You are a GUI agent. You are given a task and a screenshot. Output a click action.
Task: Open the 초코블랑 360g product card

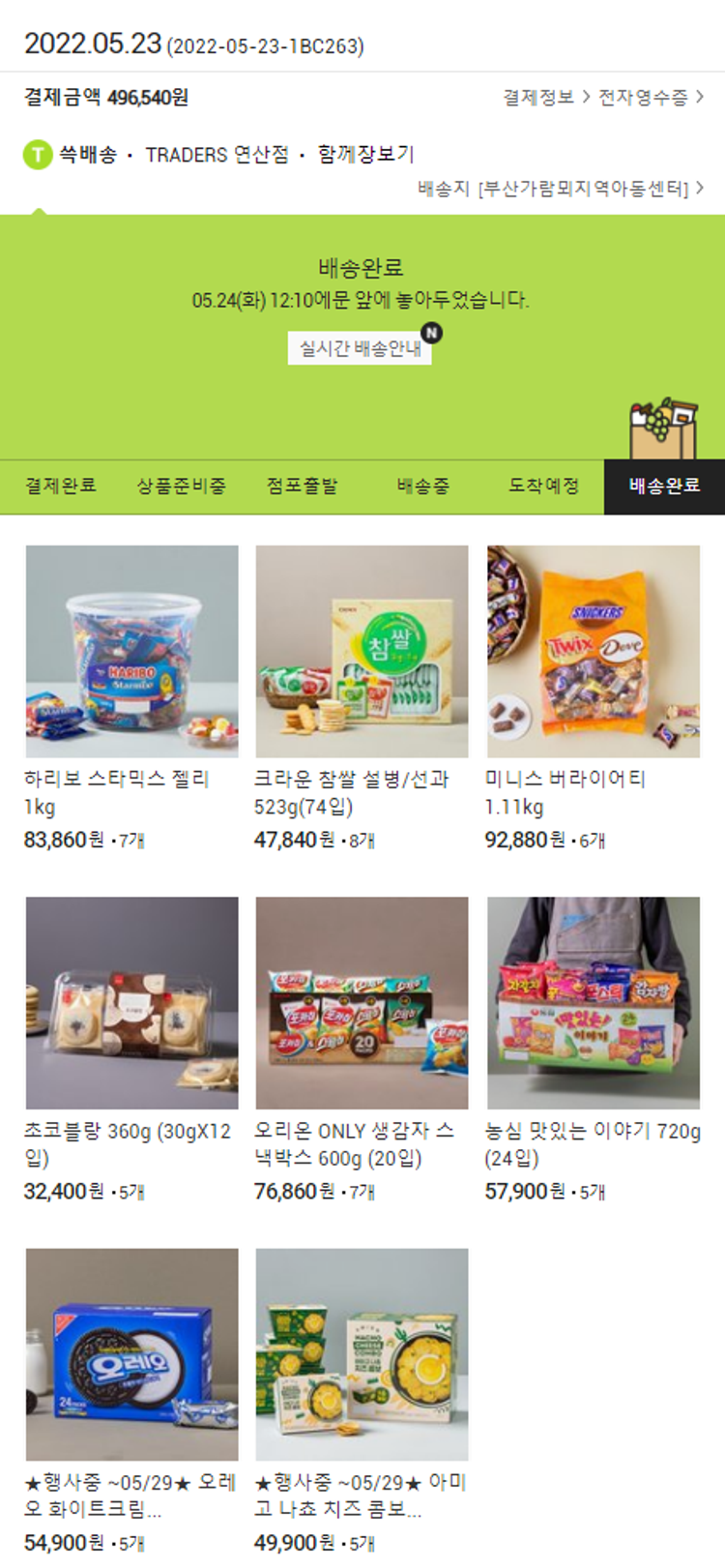[x=131, y=1002]
